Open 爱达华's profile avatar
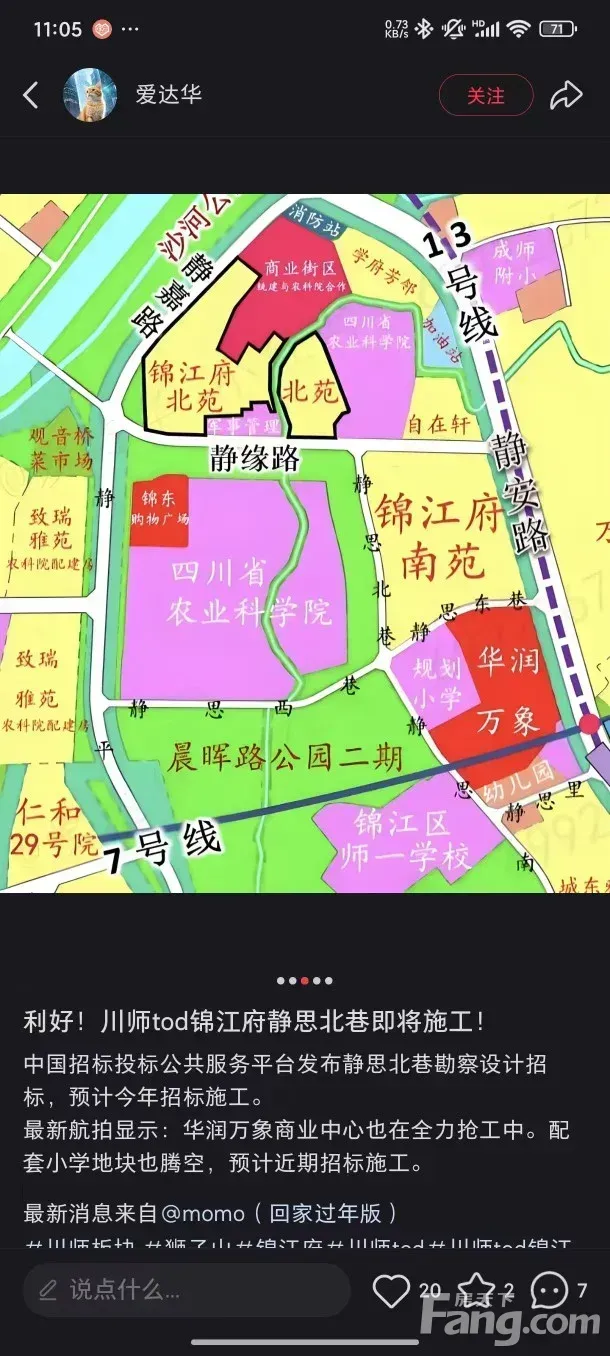The height and width of the screenshot is (1356, 610). [x=91, y=96]
